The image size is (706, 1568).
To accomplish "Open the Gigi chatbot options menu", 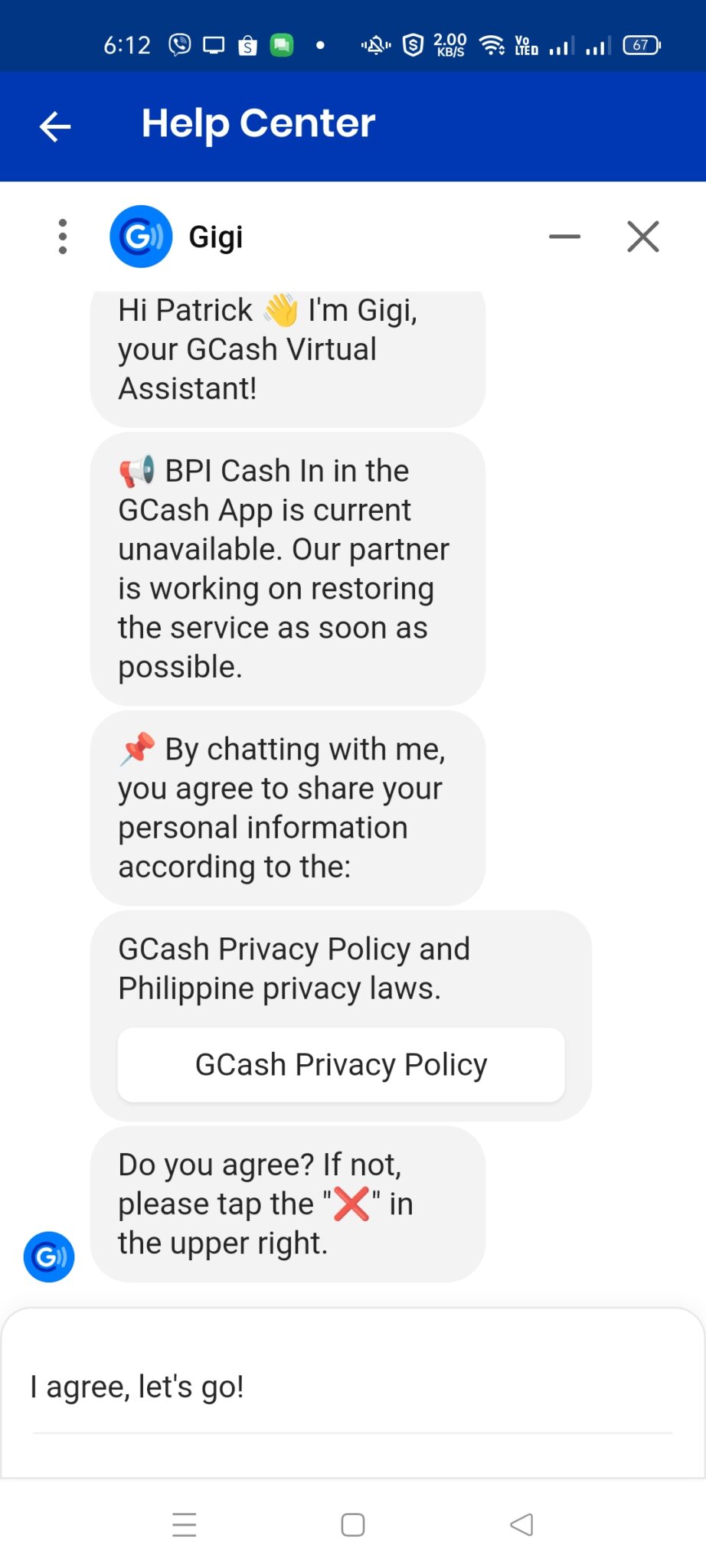I will [x=61, y=237].
